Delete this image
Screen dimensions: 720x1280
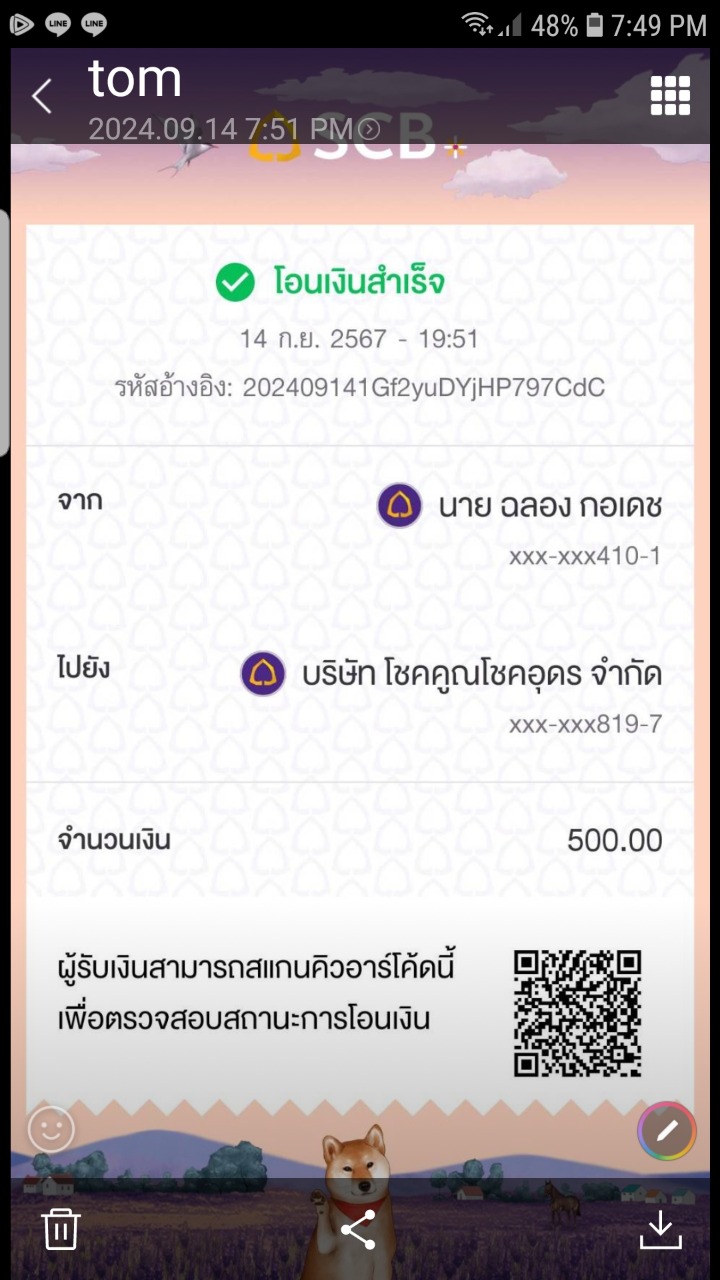coord(61,1229)
